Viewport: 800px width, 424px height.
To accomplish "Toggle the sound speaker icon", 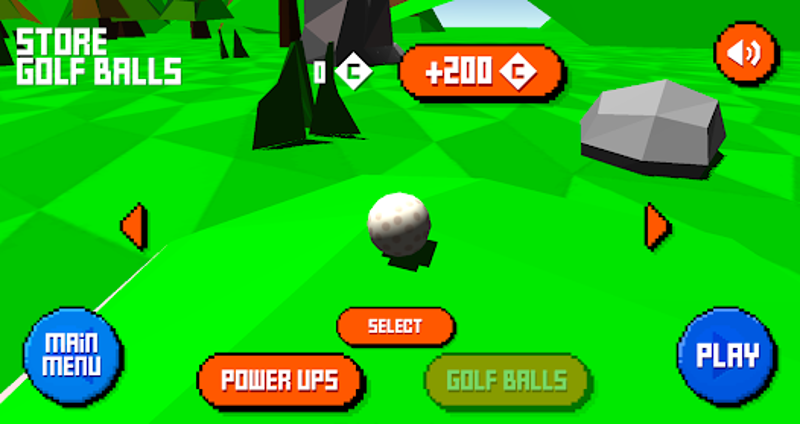I will 746,51.
